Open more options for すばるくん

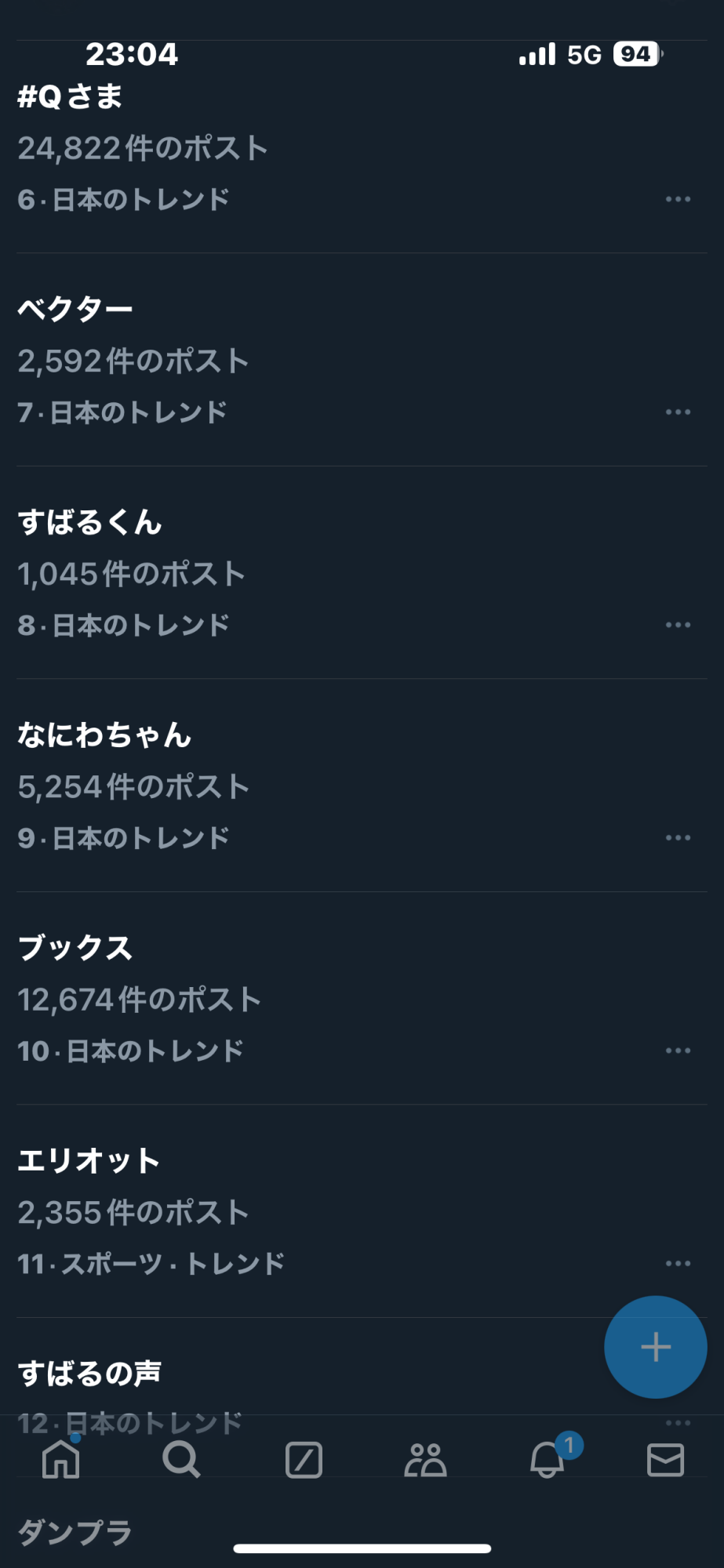pyautogui.click(x=678, y=625)
